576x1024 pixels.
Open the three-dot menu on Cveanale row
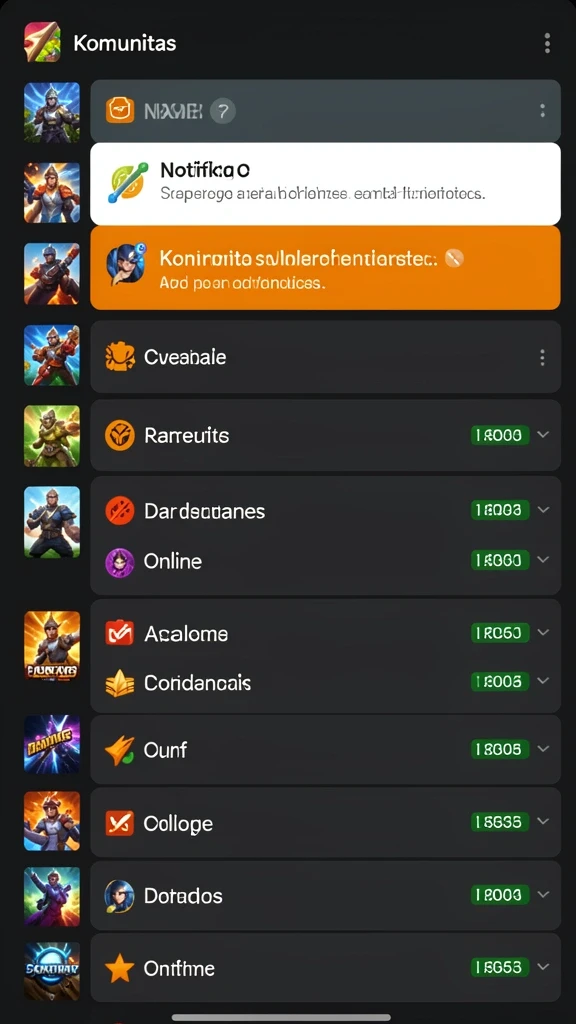coord(542,357)
